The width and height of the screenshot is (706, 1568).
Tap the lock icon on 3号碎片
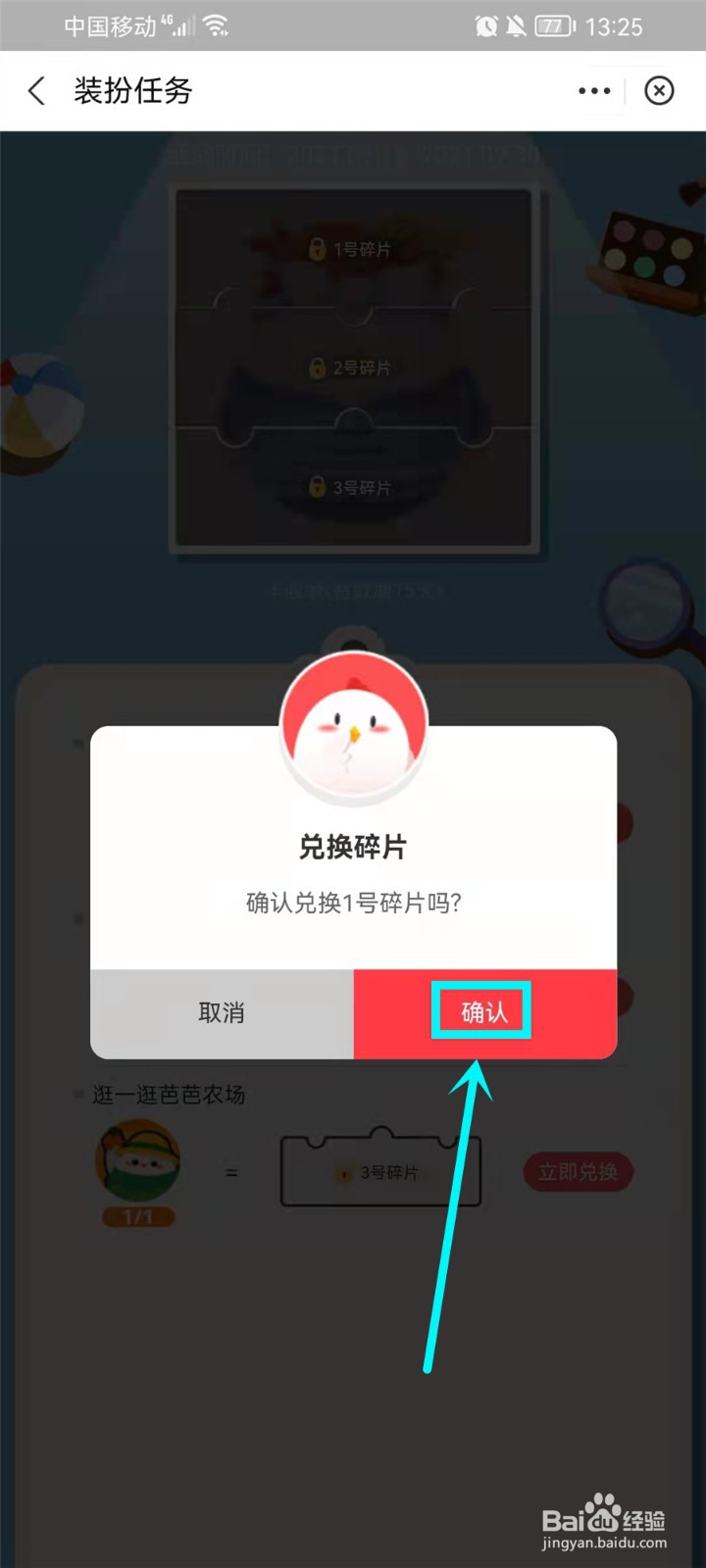(320, 486)
